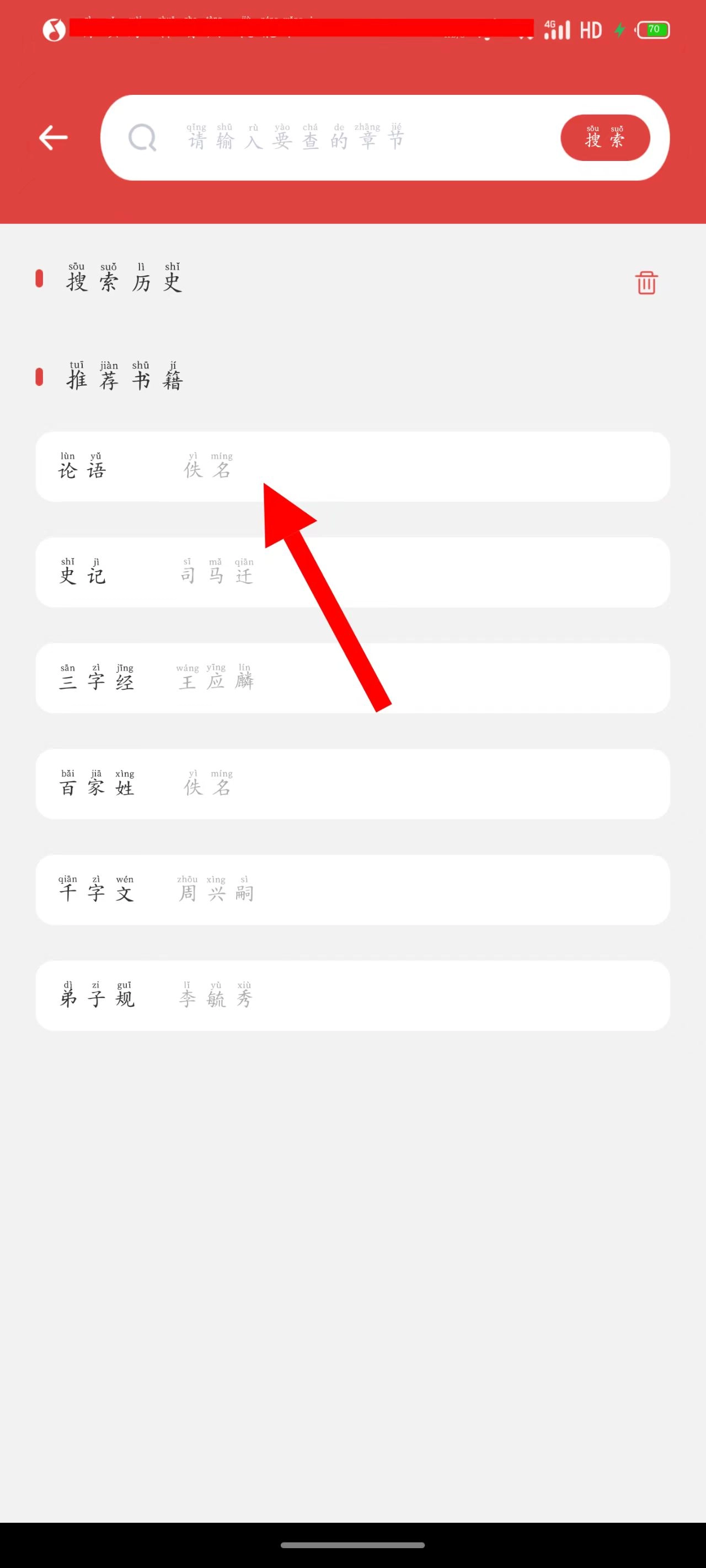
Task: Go back using the white arrow
Action: pyautogui.click(x=54, y=138)
